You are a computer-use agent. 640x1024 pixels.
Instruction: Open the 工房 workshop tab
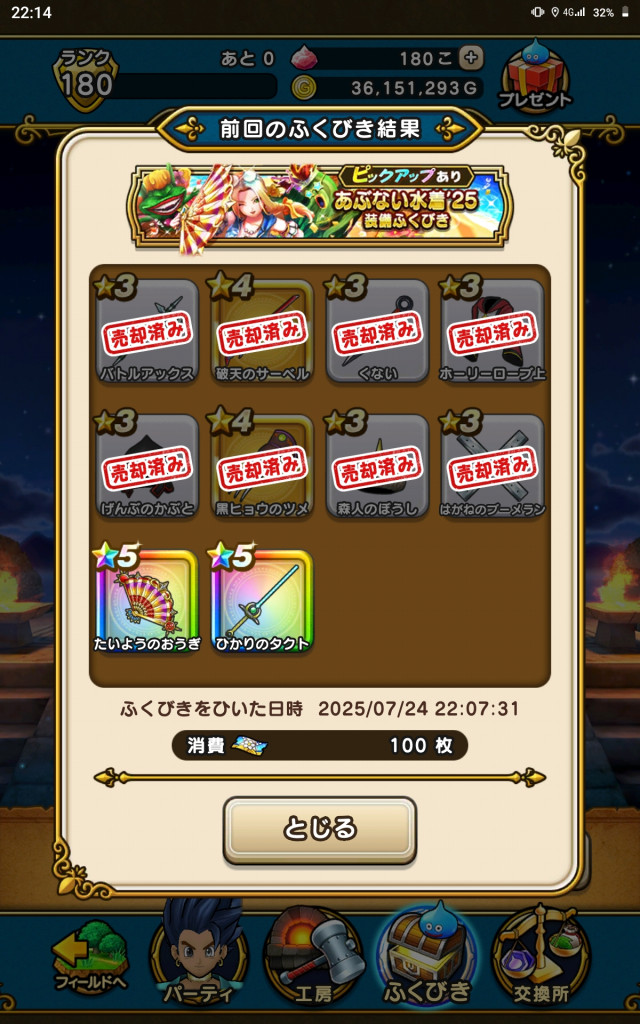311,958
